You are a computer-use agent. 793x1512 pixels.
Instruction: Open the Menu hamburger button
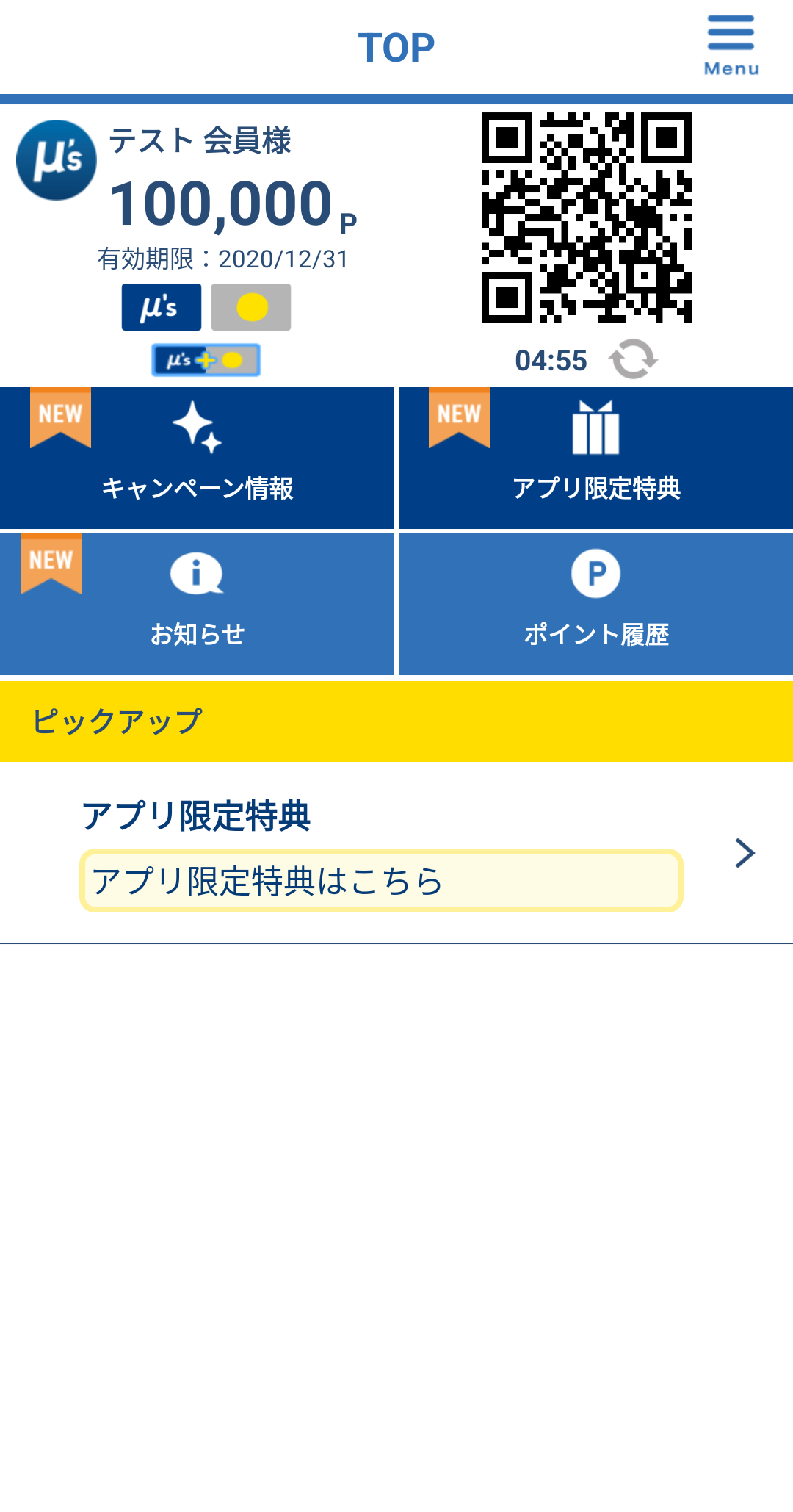click(x=731, y=46)
